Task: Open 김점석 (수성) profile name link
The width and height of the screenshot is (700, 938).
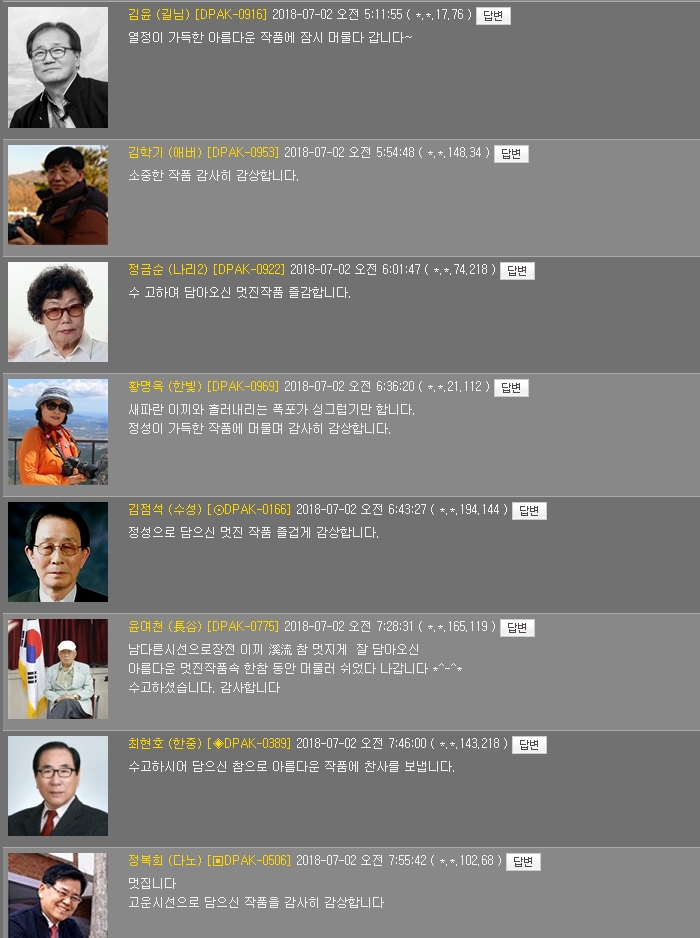Action: (x=165, y=510)
